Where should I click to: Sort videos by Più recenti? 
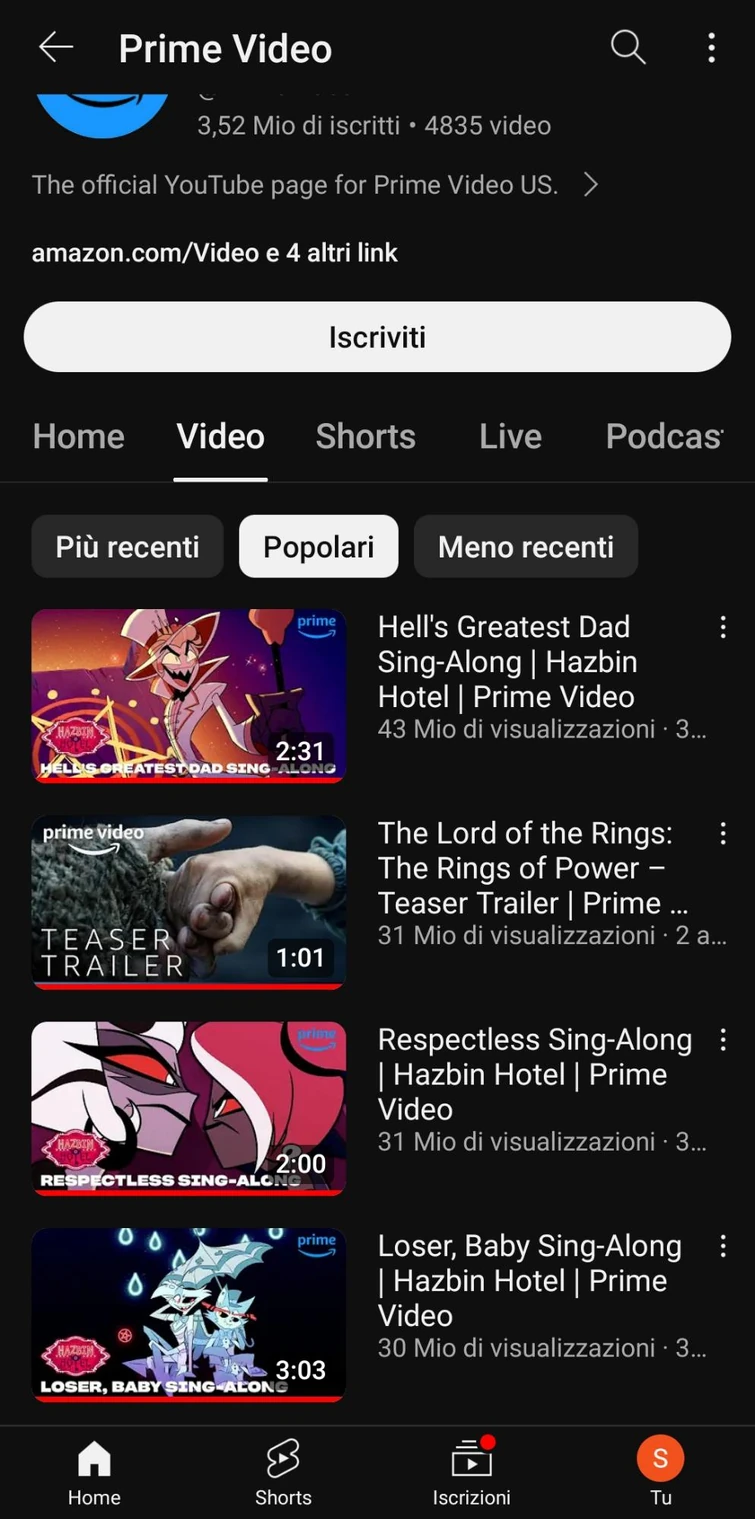click(127, 546)
